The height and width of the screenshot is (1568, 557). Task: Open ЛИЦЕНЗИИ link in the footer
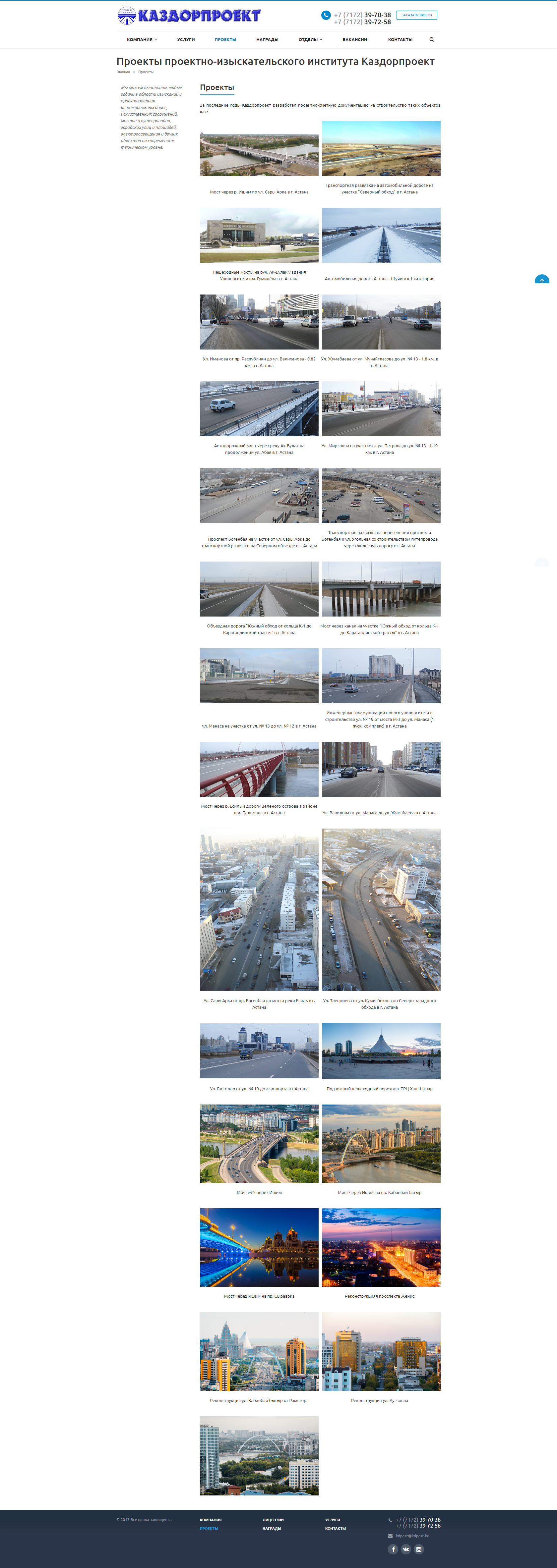(273, 1519)
